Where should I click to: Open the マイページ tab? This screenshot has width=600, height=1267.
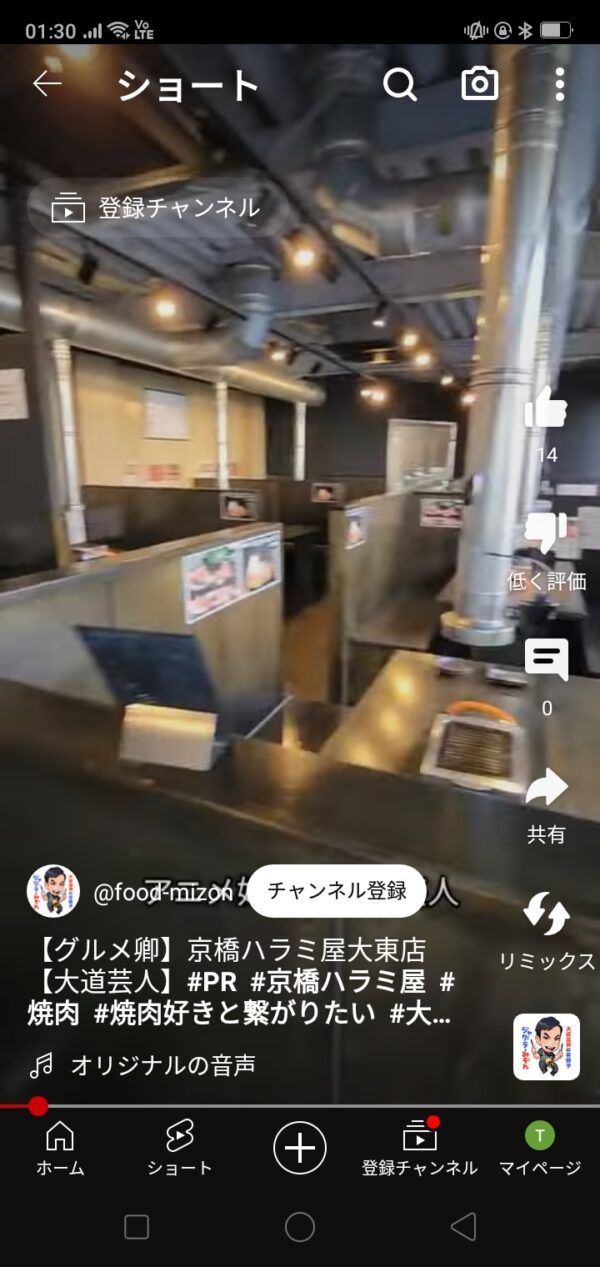(x=540, y=1148)
